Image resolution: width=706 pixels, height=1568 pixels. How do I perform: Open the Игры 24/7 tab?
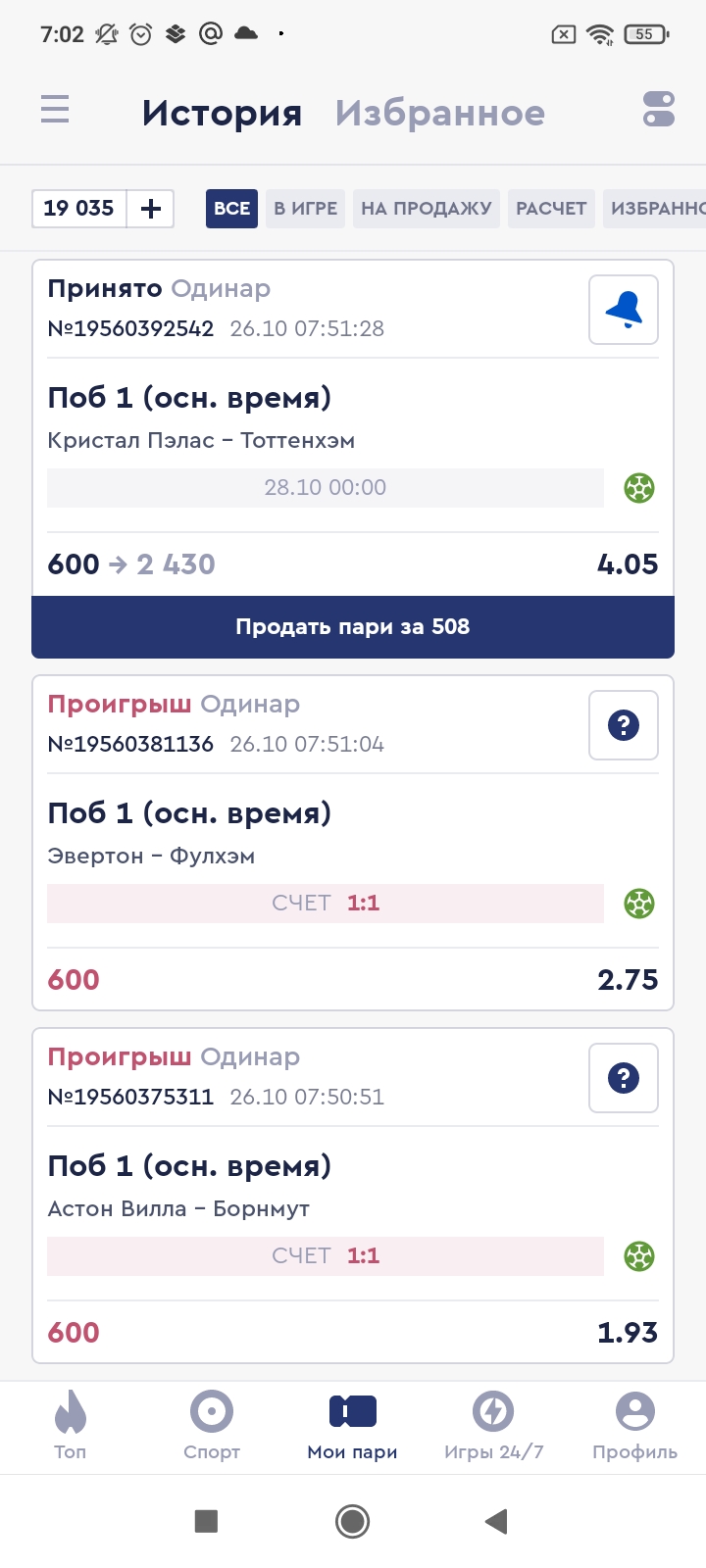[x=493, y=1425]
